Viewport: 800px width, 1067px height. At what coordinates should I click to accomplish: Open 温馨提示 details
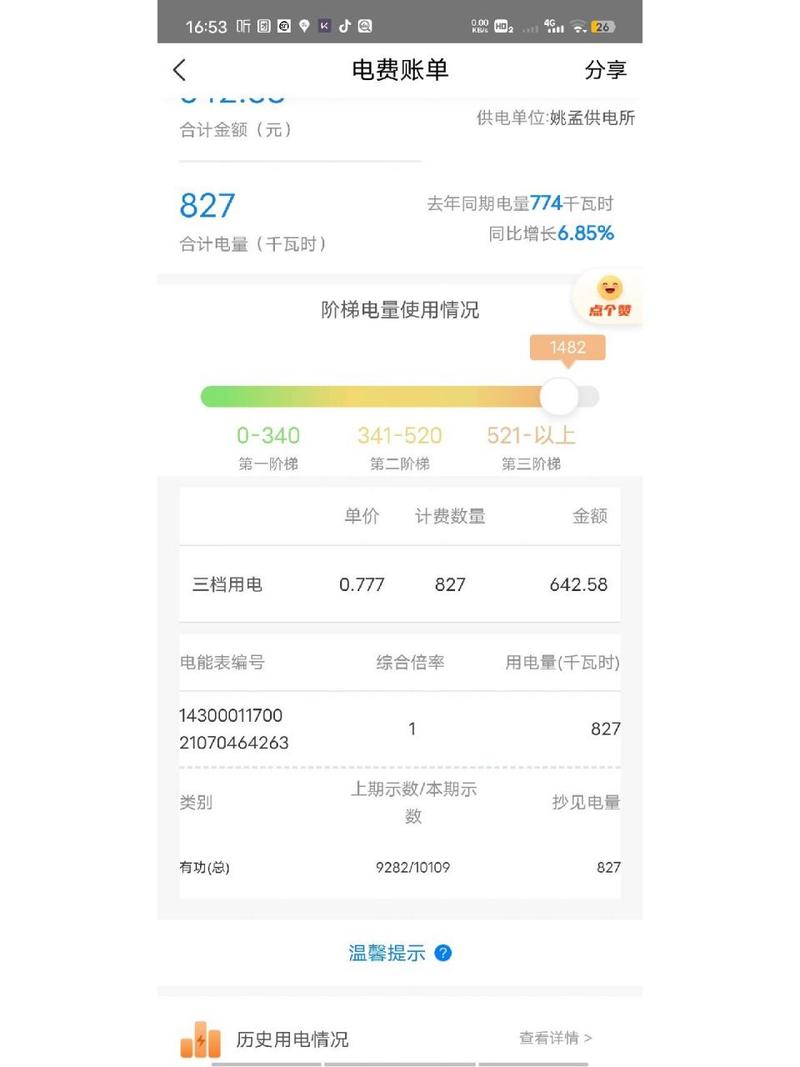(390, 953)
